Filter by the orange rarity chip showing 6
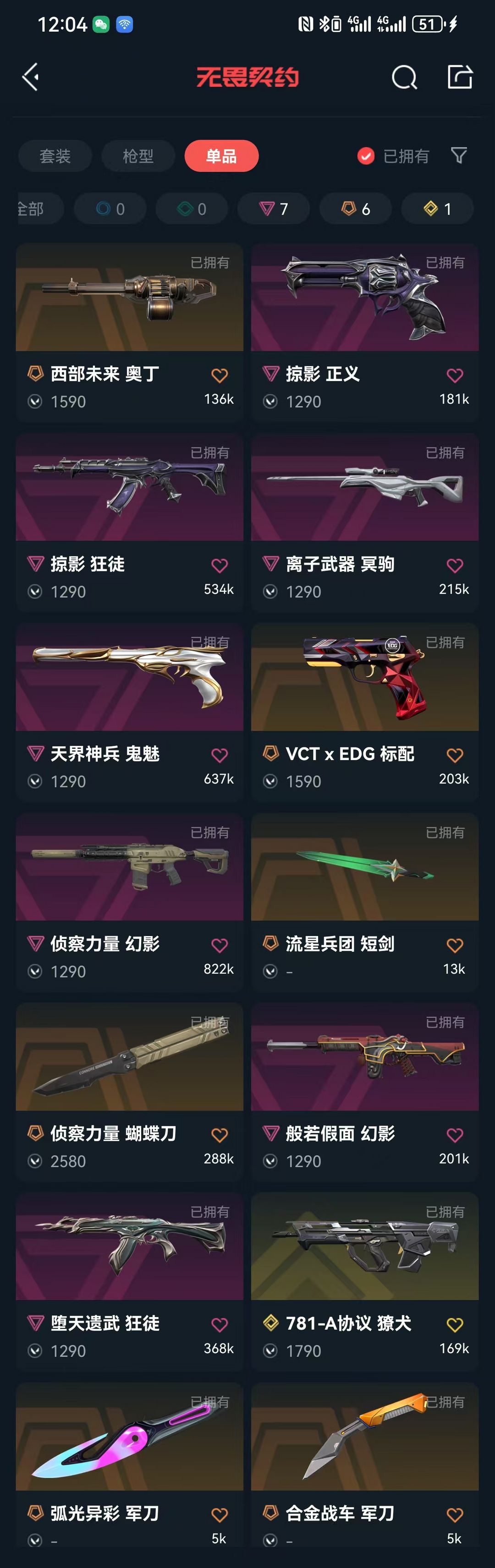This screenshot has width=495, height=1568. (356, 209)
